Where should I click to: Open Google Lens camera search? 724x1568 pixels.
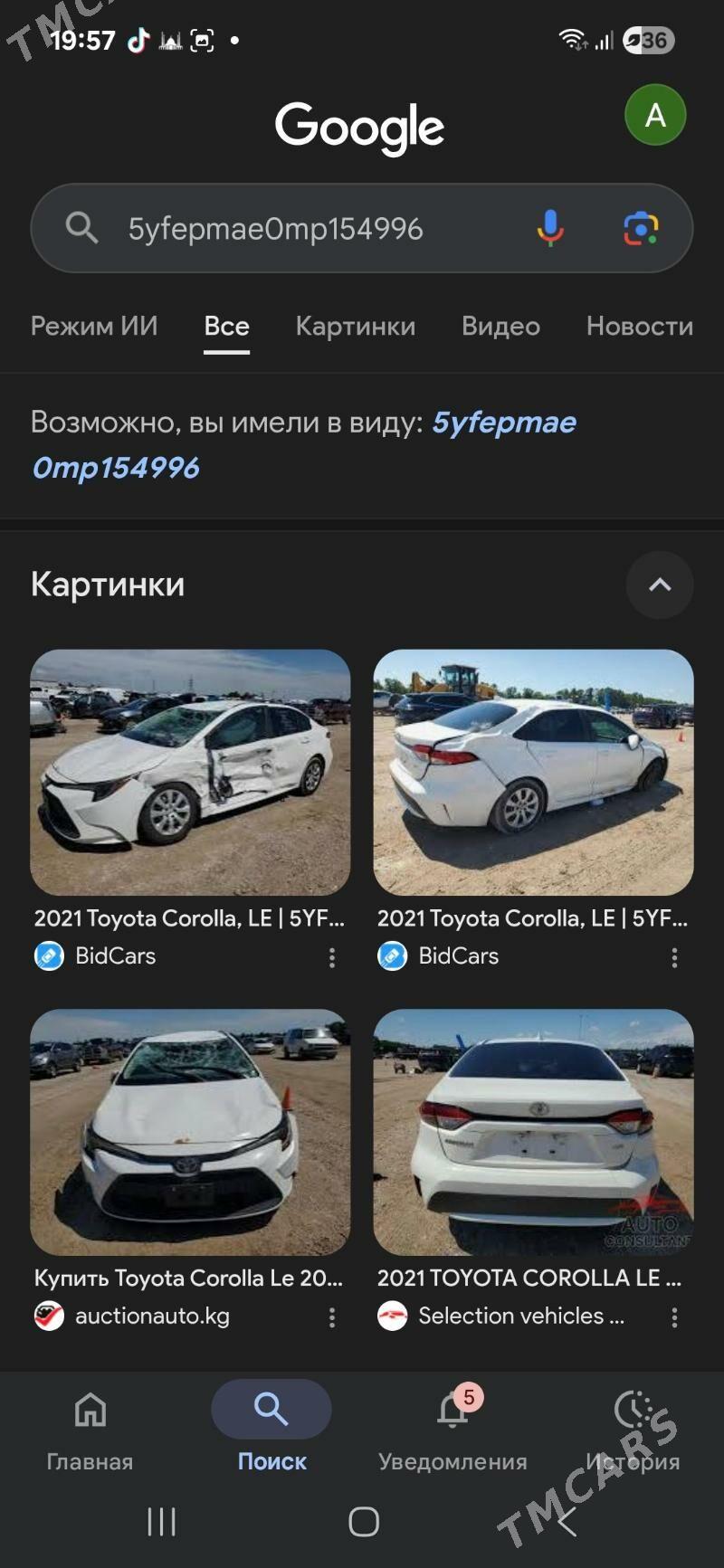coord(641,228)
